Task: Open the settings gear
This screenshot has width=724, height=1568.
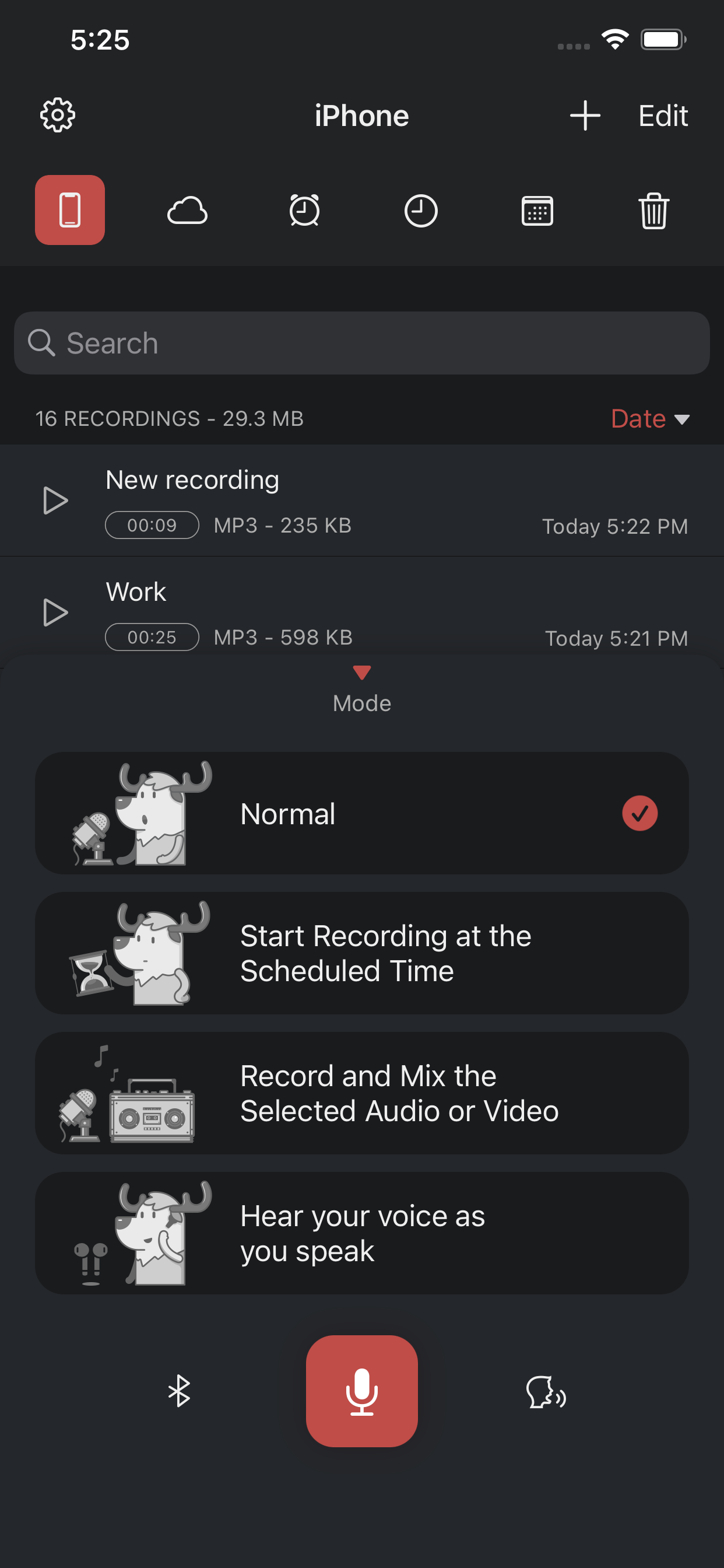Action: (57, 115)
